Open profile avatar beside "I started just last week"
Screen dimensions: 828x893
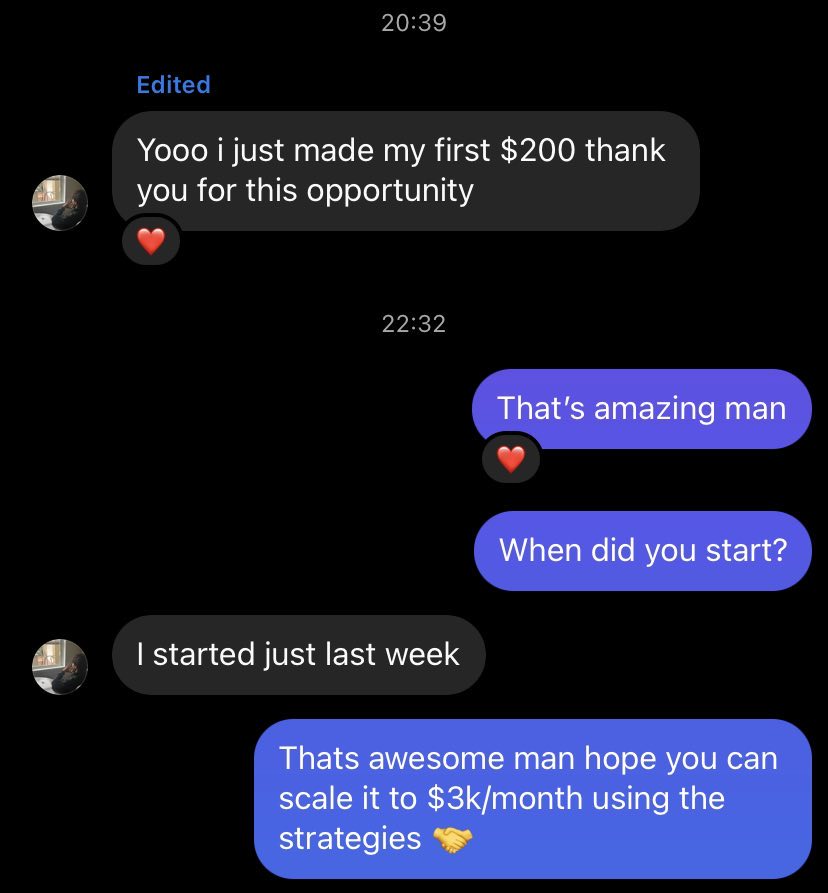pos(61,667)
